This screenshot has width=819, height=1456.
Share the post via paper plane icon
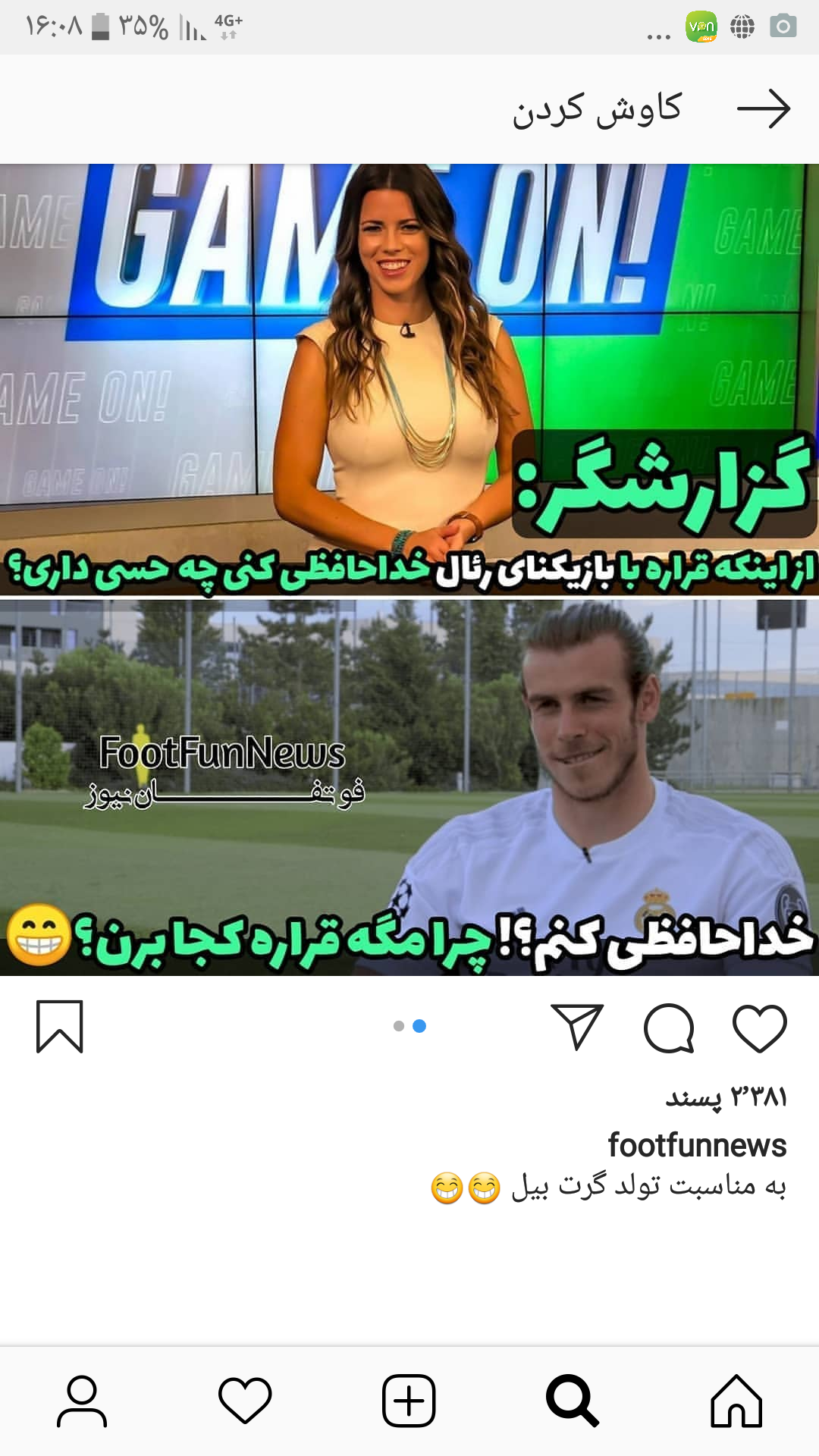coord(577,1027)
